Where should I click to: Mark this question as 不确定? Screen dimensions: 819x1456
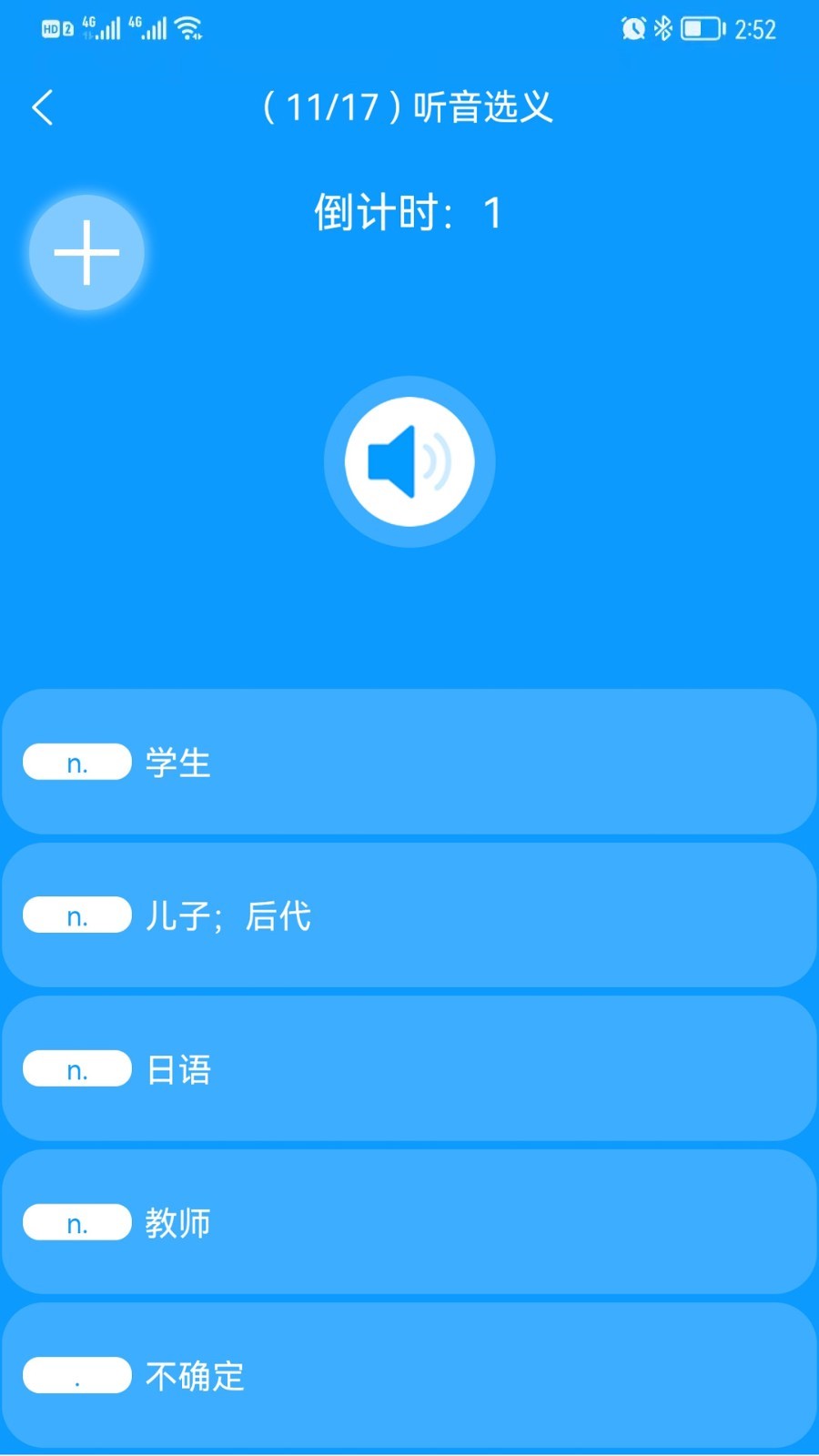click(x=409, y=1375)
